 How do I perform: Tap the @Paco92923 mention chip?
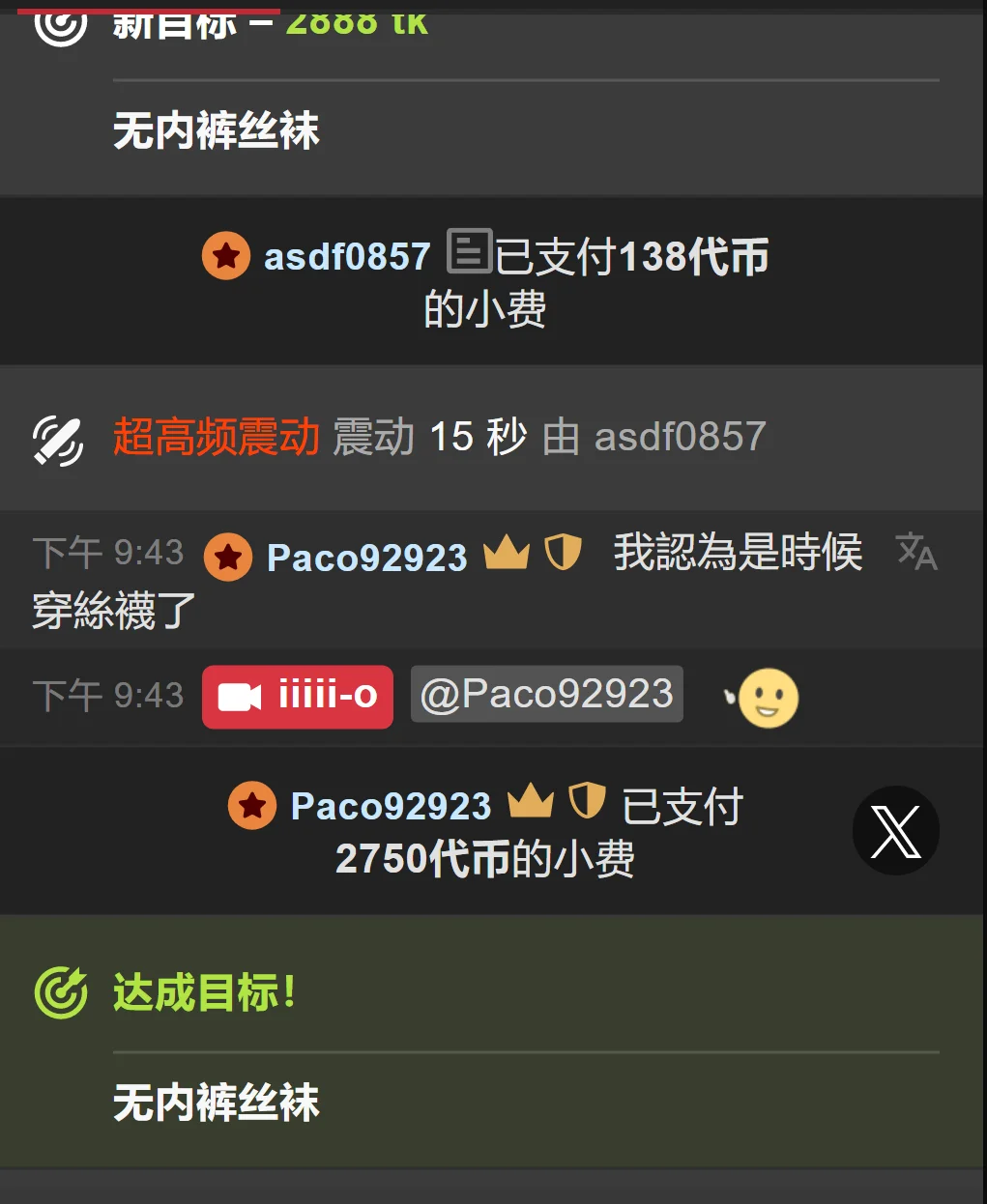point(546,695)
